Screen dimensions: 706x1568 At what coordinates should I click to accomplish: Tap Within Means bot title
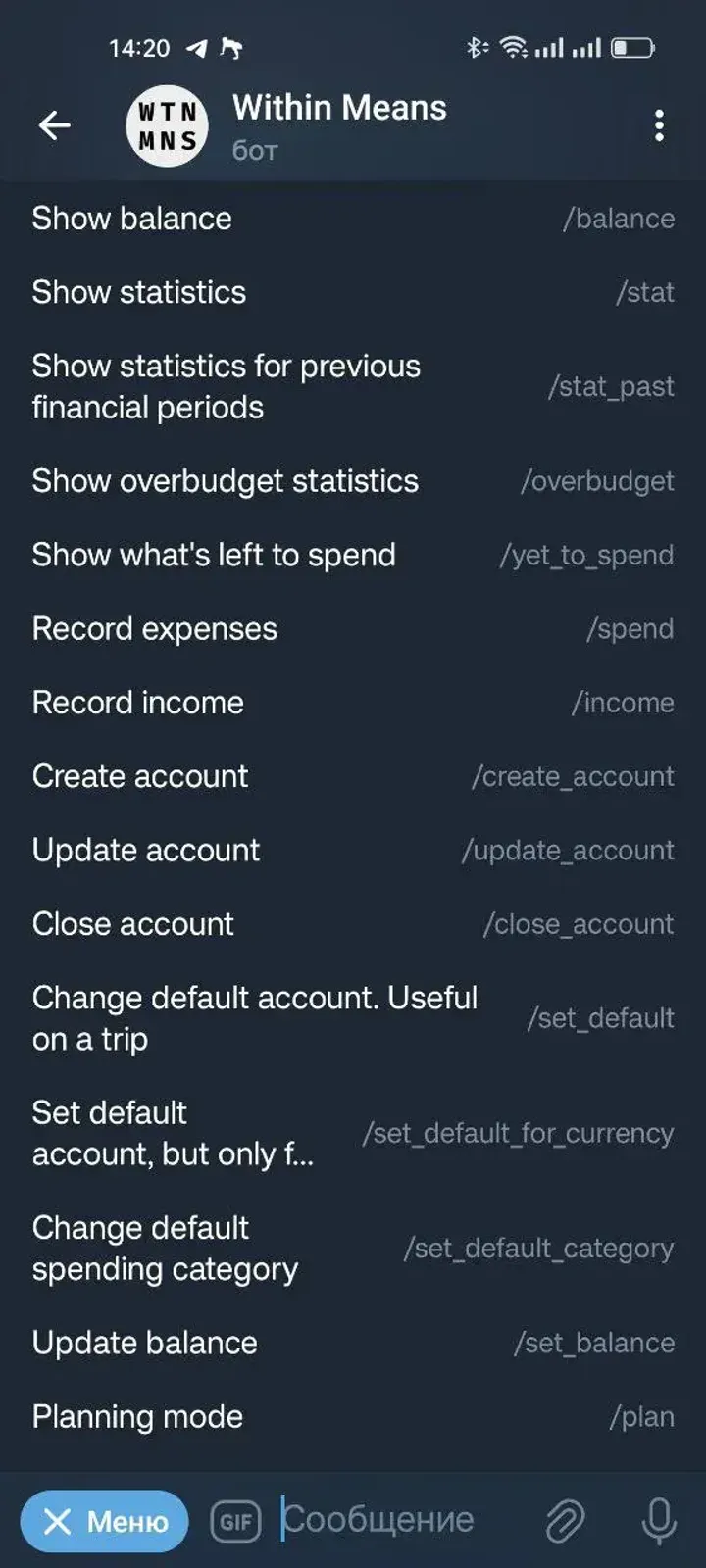point(338,108)
